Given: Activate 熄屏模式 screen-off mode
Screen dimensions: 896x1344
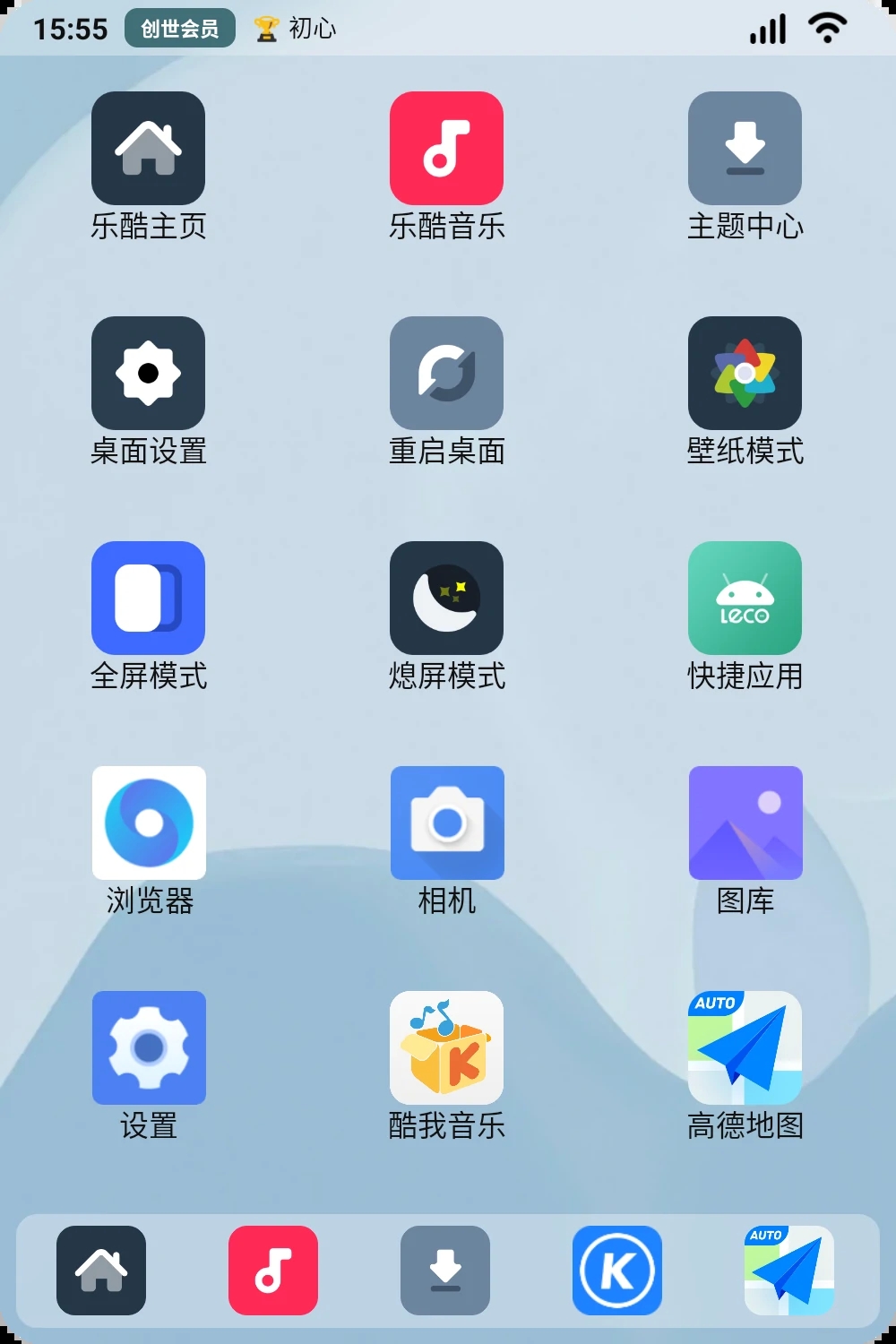Looking at the screenshot, I should coord(447,598).
